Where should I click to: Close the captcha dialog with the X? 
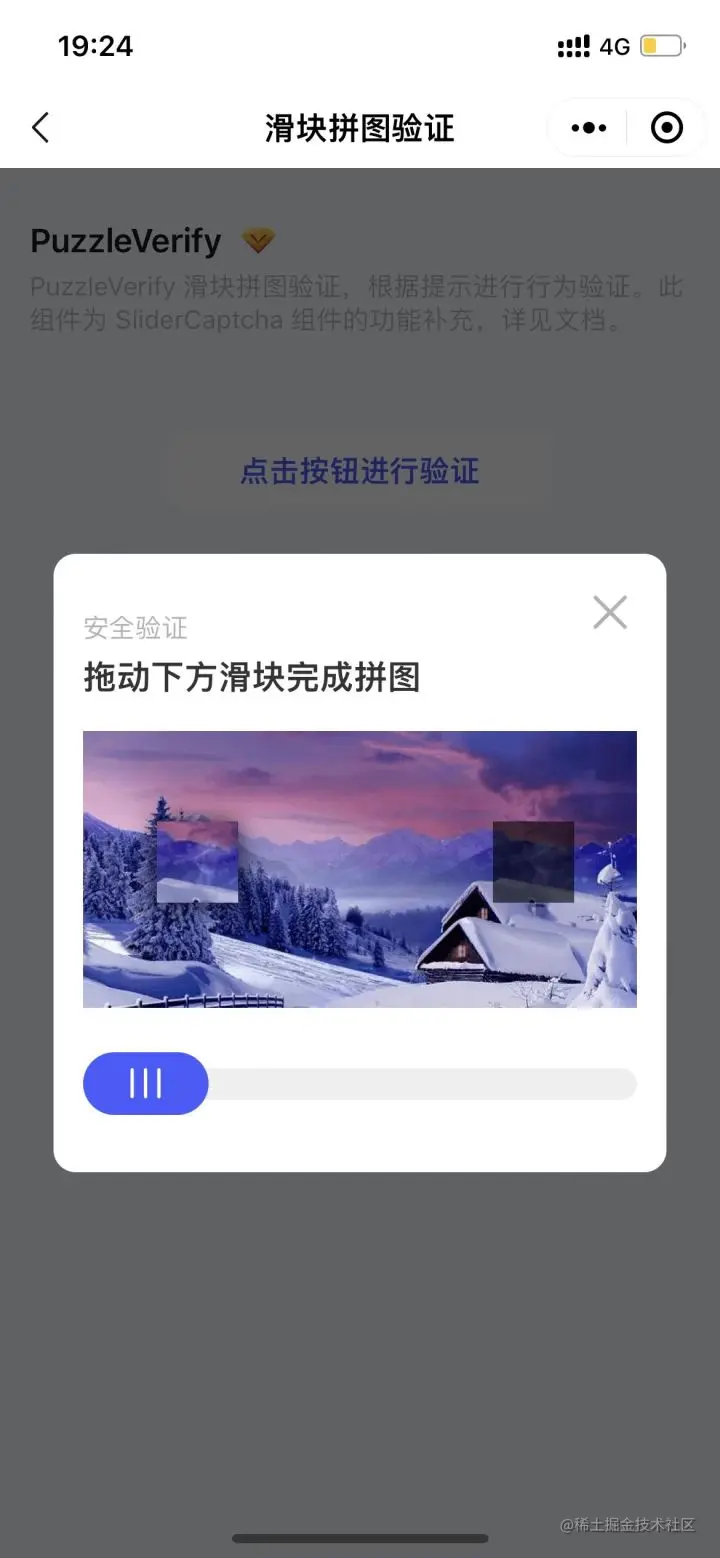click(x=610, y=612)
